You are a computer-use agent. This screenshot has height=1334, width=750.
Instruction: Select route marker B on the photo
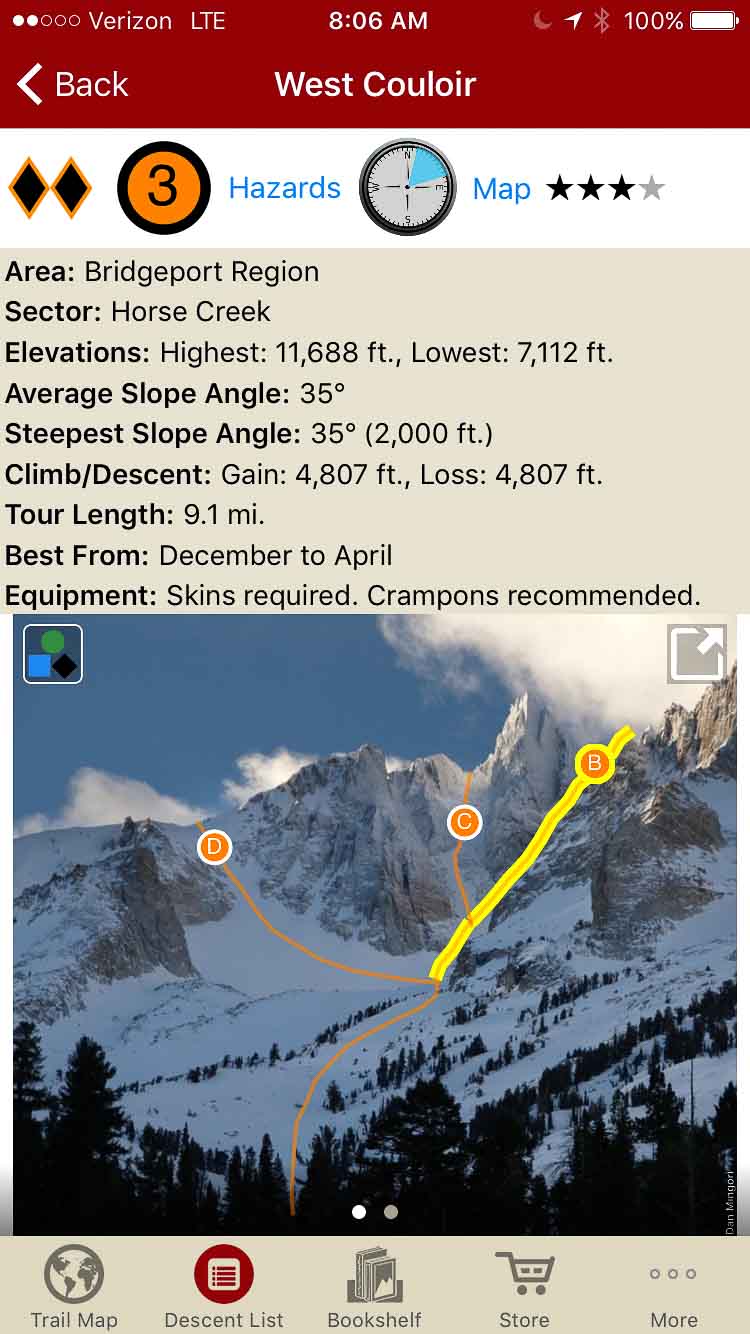tap(594, 765)
